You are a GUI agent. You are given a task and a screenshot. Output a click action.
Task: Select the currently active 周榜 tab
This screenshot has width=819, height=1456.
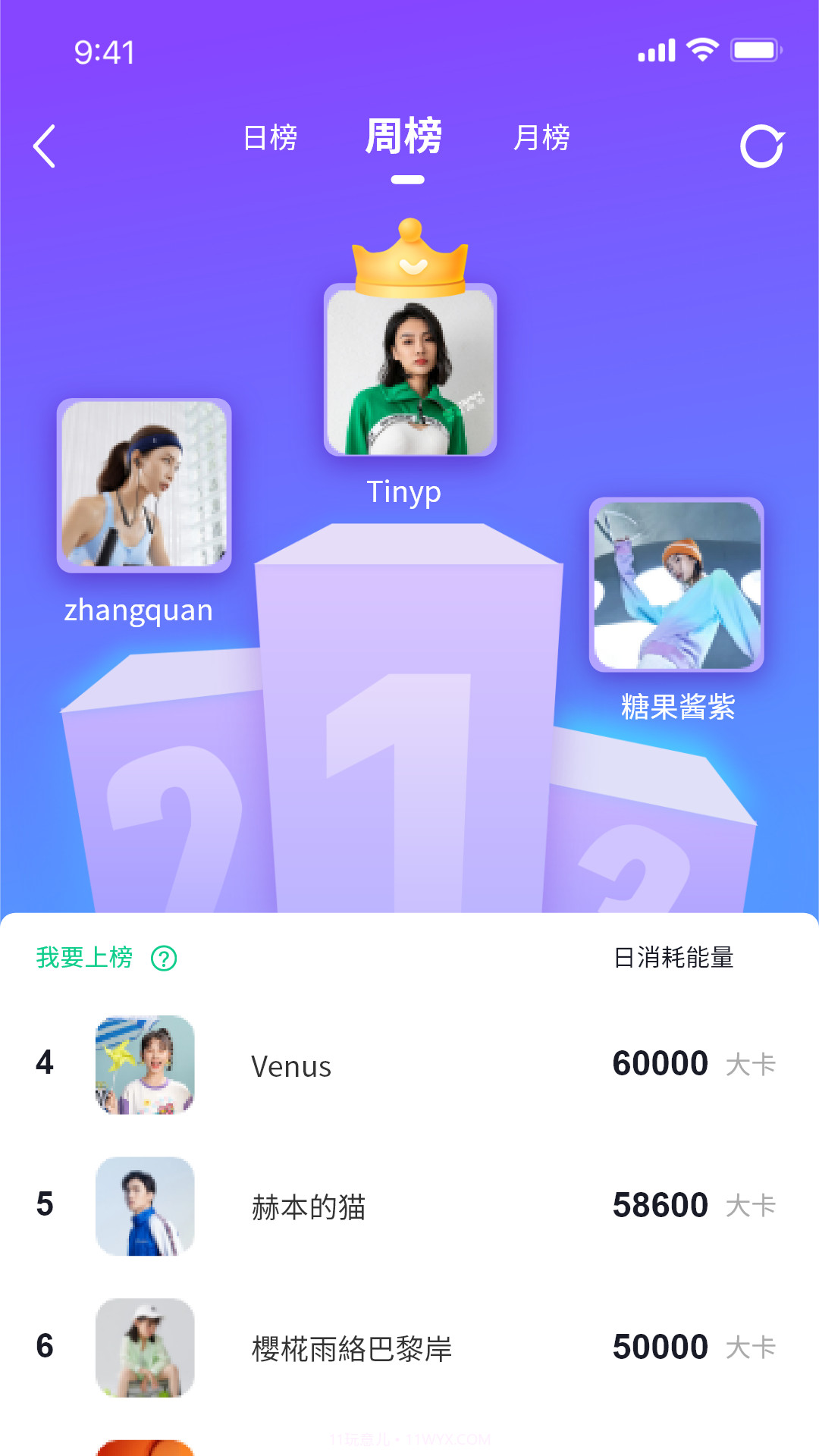click(403, 139)
